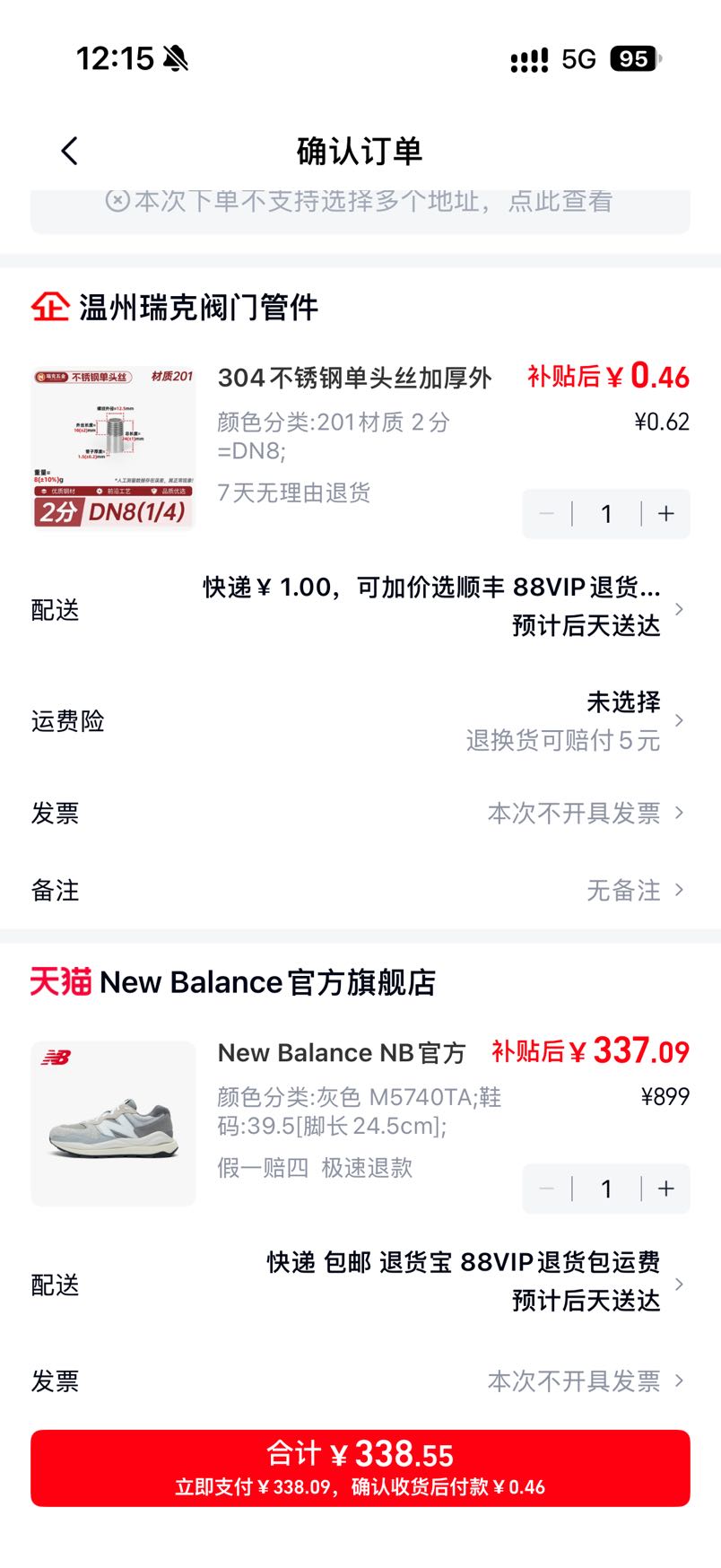Open 配送 options for the 包邮 New Balance order
Viewport: 721px width, 1568px height.
click(x=360, y=1283)
